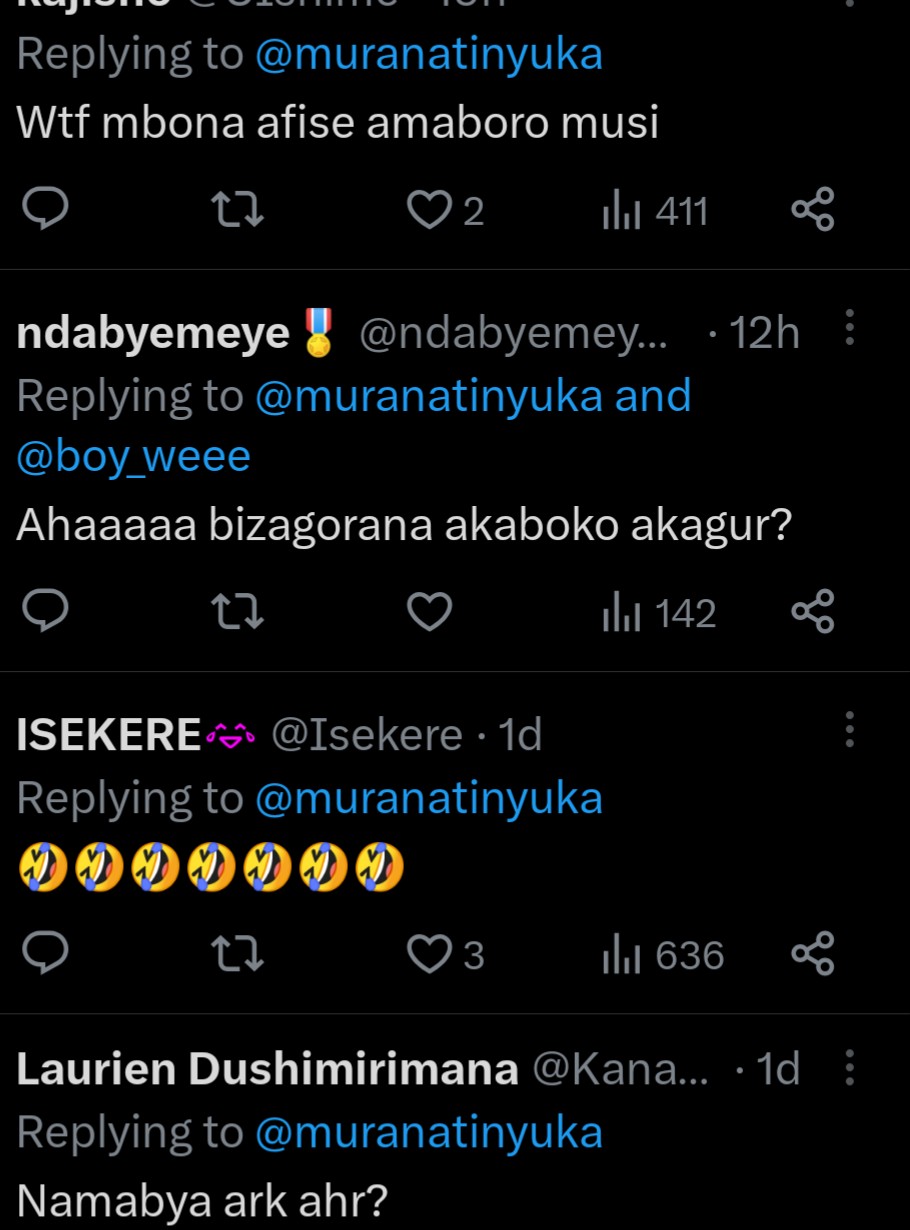Open Laurien Dushimirimana's profile
The width and height of the screenshot is (910, 1230).
(x=267, y=1070)
